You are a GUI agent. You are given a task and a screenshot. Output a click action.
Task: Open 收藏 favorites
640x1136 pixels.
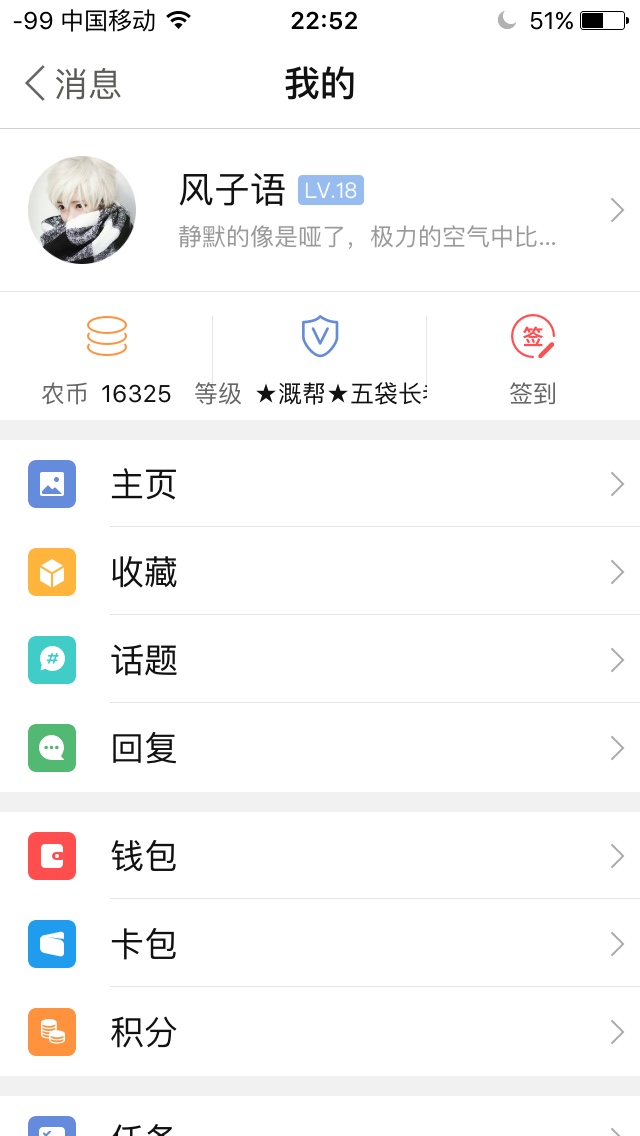[x=320, y=572]
